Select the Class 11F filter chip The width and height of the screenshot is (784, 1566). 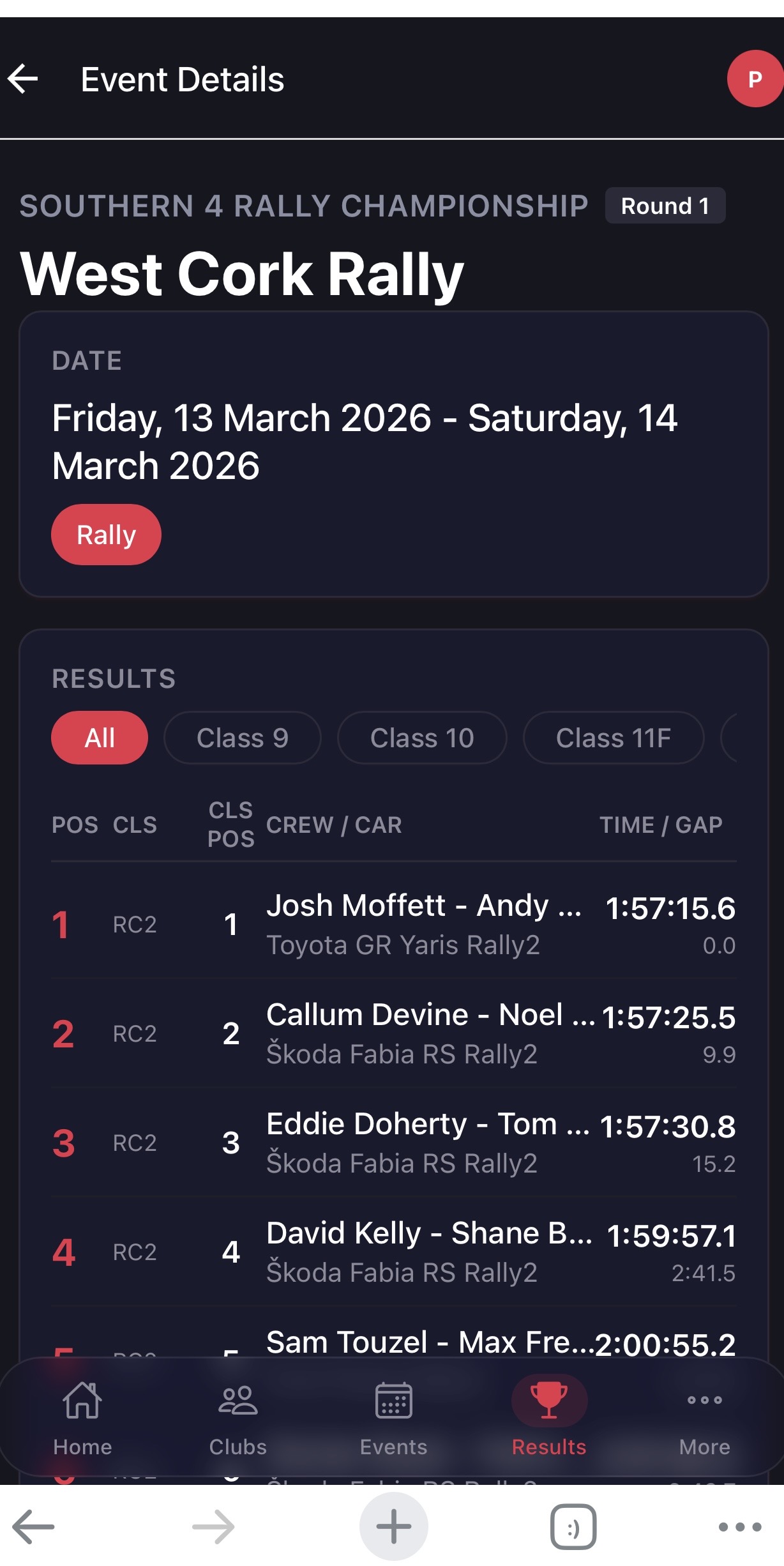pos(613,737)
